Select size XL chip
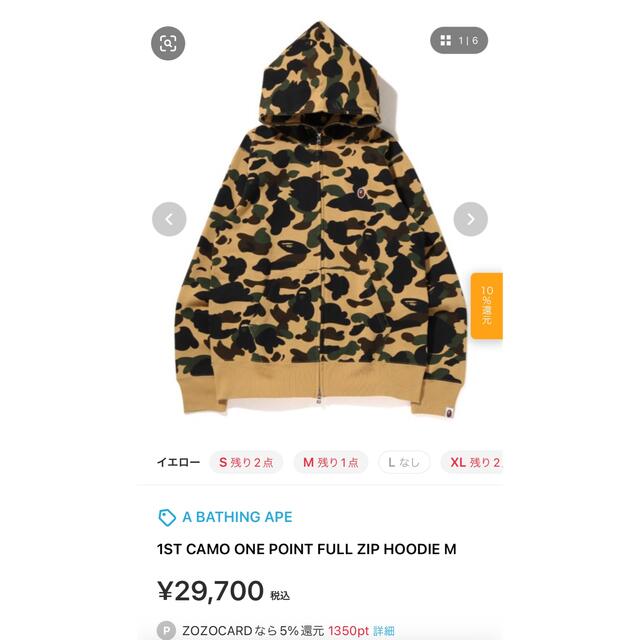Image resolution: width=640 pixels, height=640 pixels. (x=472, y=462)
